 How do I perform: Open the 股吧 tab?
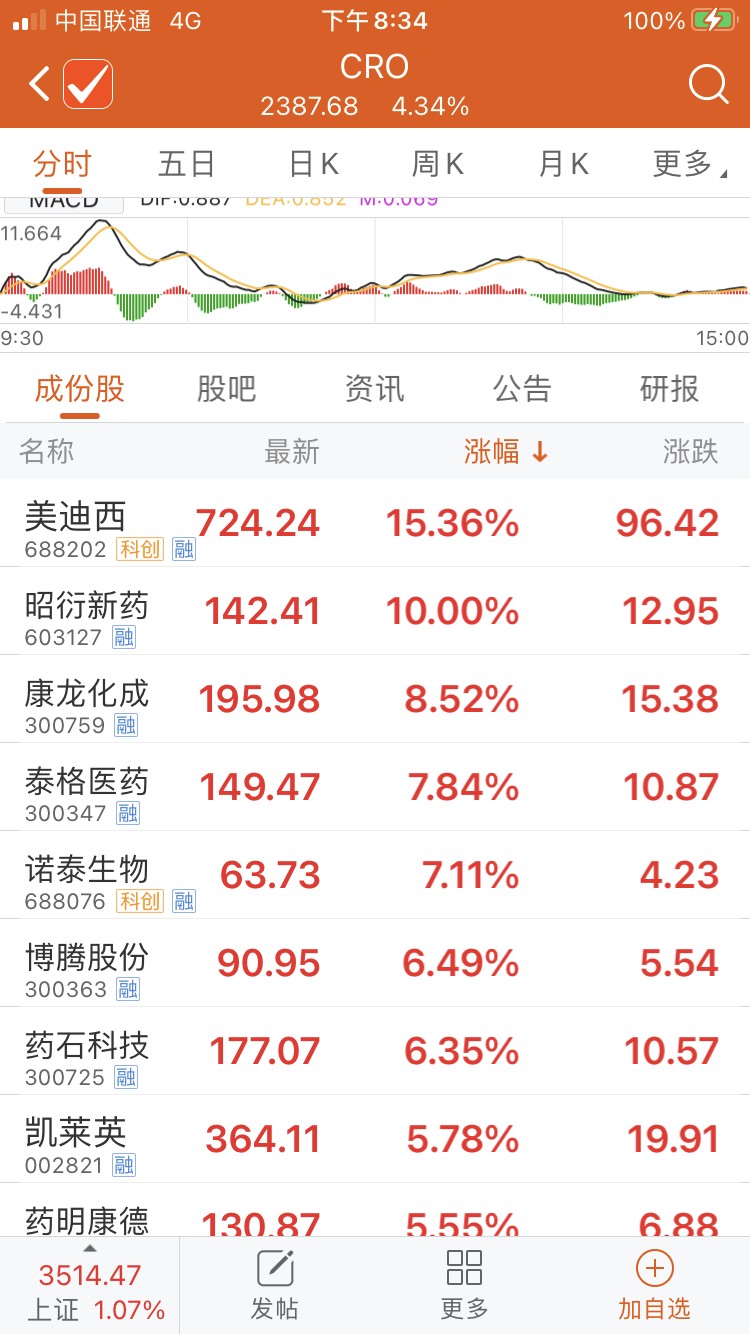(227, 389)
